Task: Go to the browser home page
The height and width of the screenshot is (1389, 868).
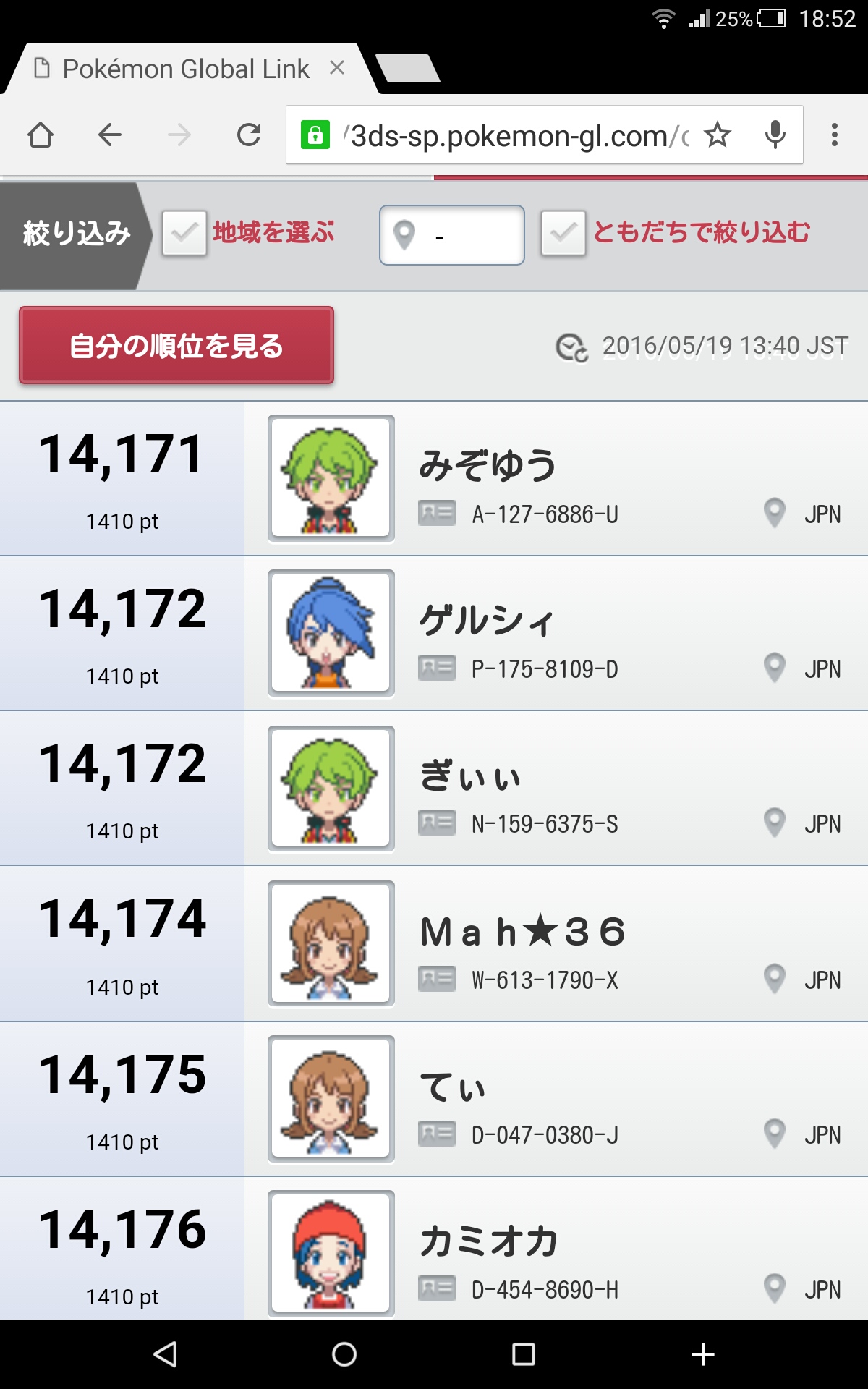Action: [x=41, y=135]
